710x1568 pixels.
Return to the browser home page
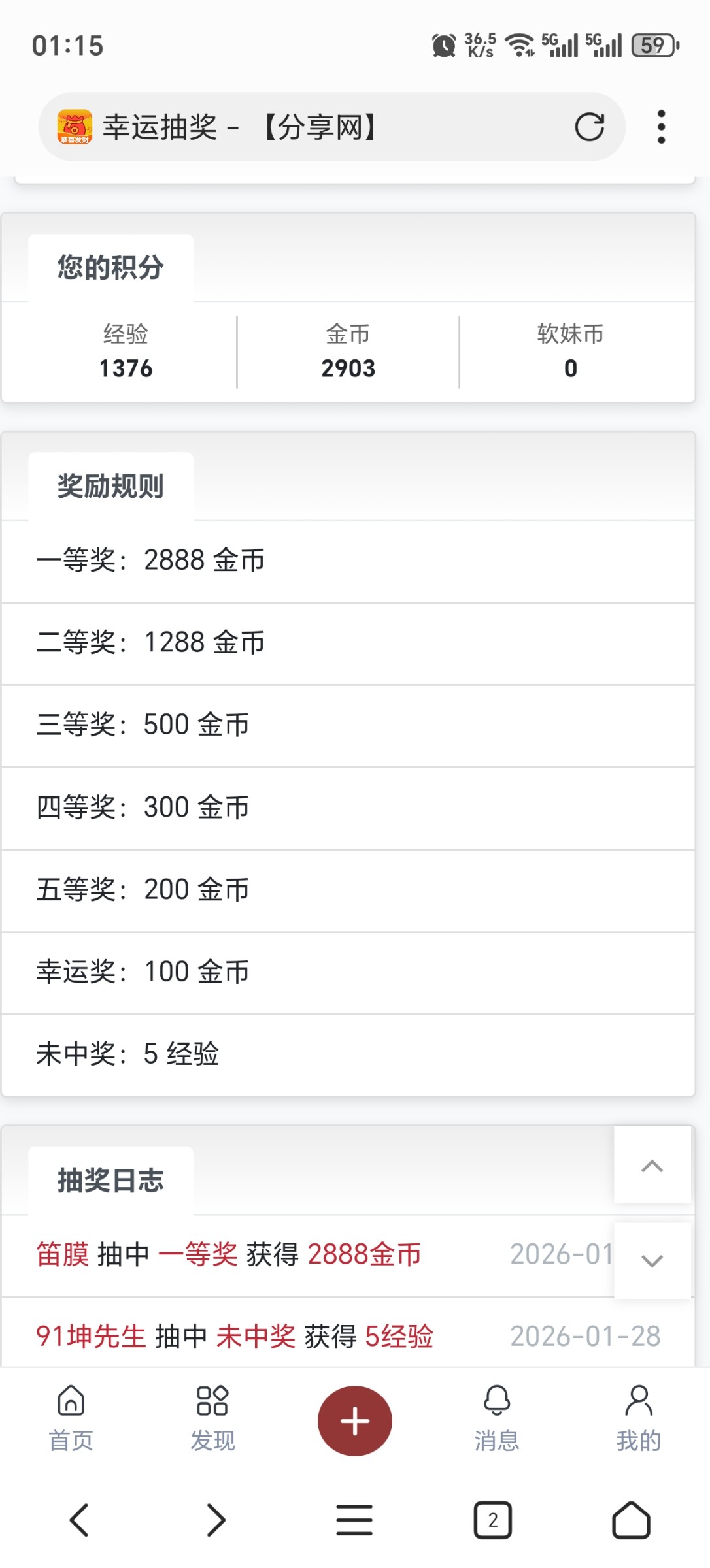click(631, 1520)
